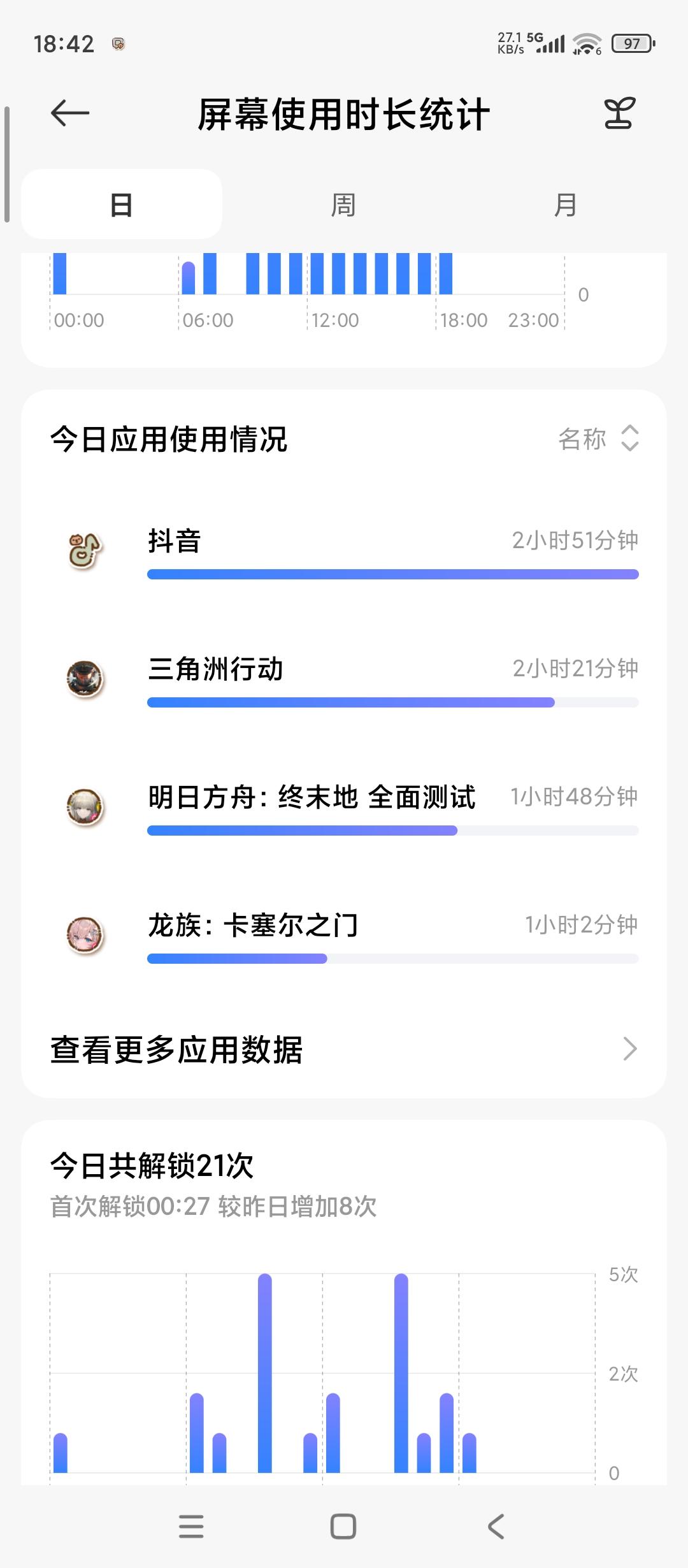Screen dimensions: 688x1568
Task: Open the sprout icon in top bar
Action: 619,114
